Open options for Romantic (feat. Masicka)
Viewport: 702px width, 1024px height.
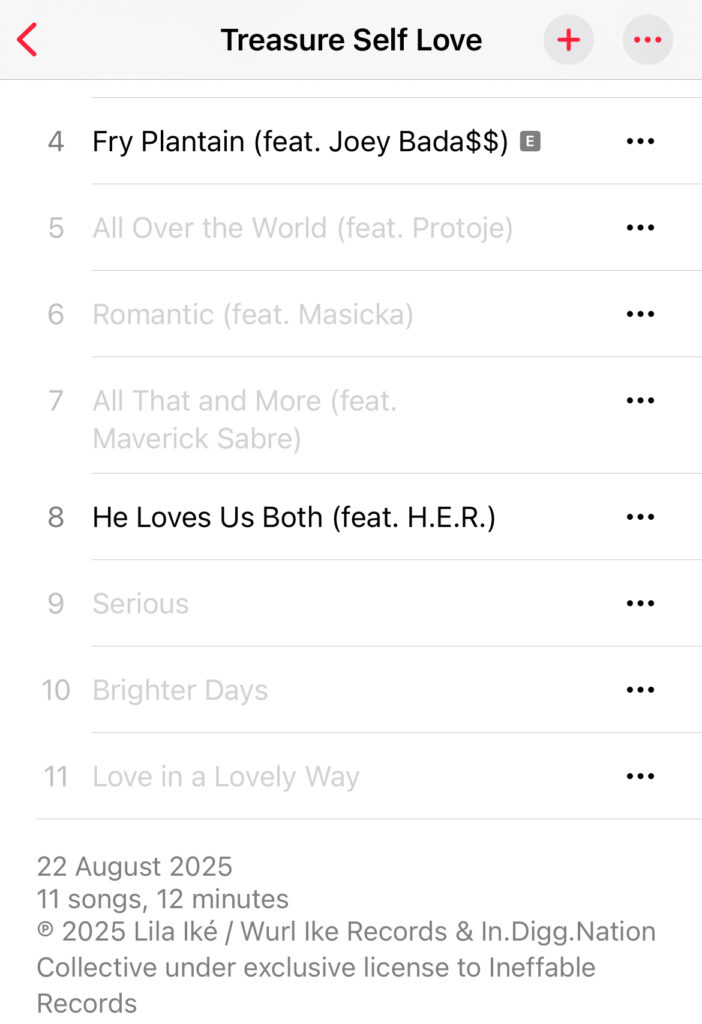[x=640, y=314]
